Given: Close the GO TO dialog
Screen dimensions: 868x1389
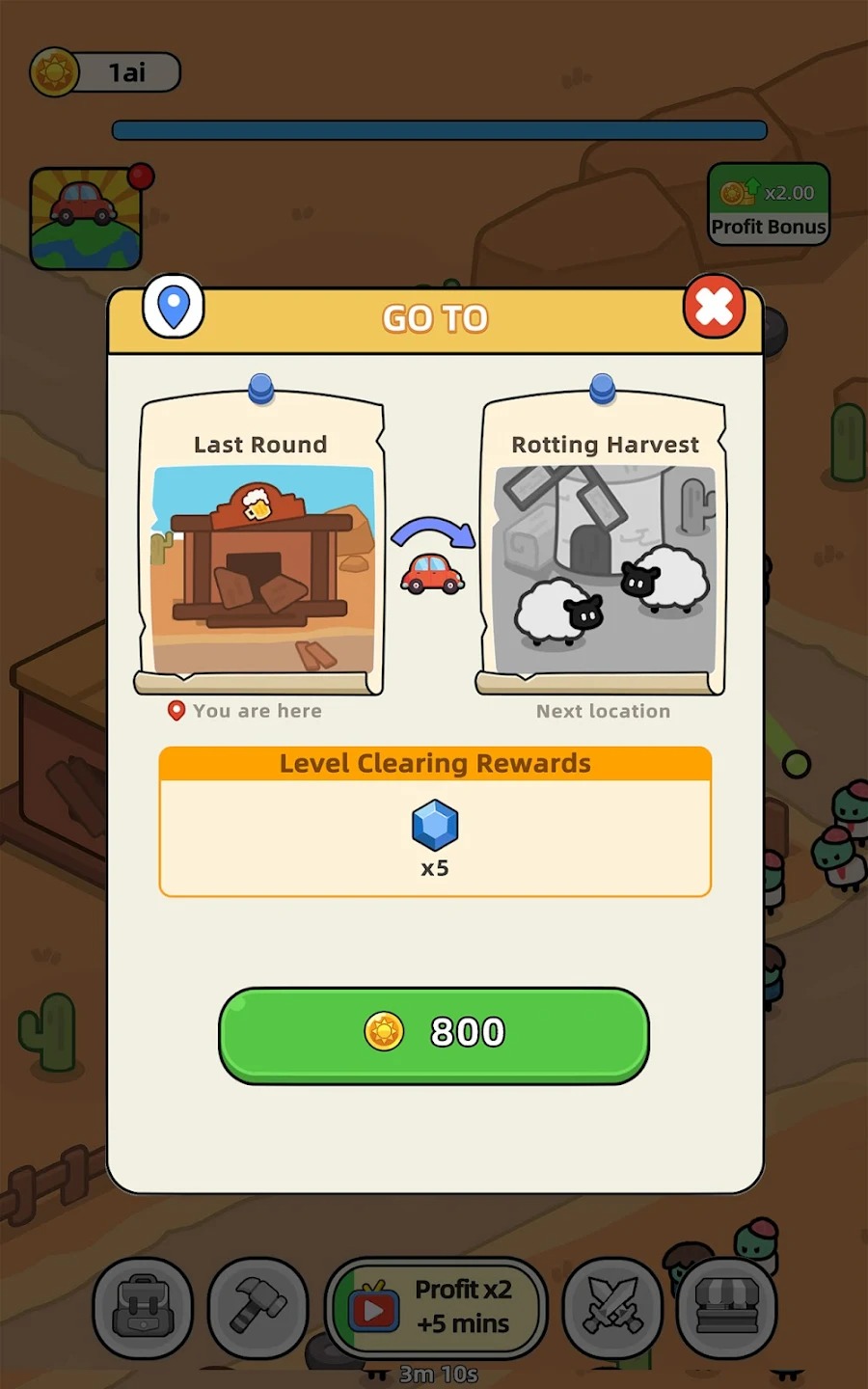Looking at the screenshot, I should point(714,308).
